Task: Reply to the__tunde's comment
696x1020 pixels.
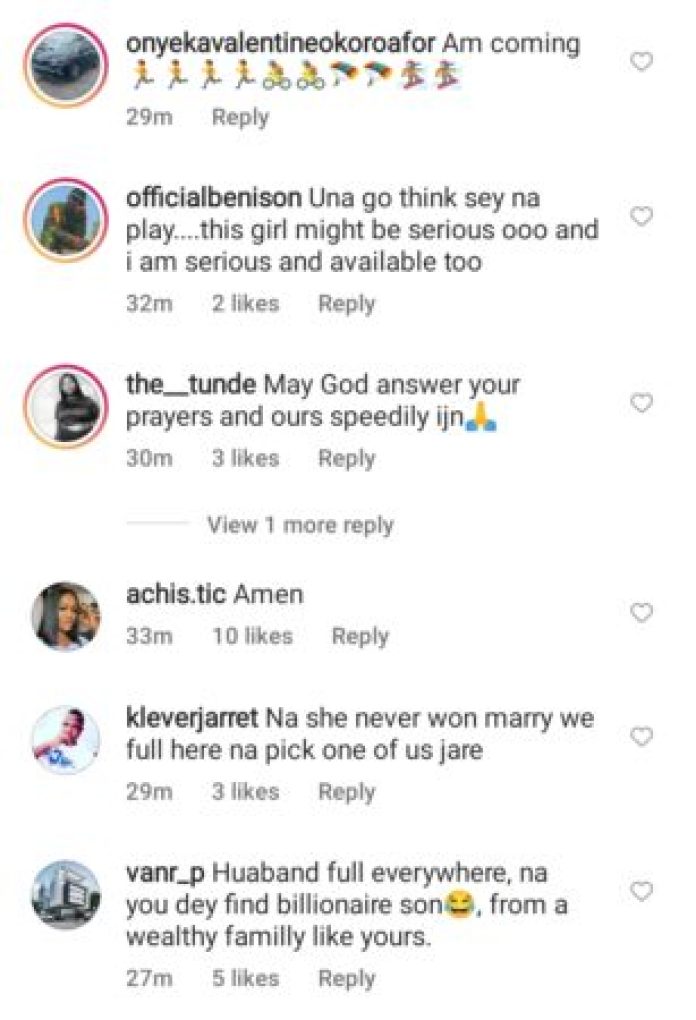Action: click(x=346, y=459)
